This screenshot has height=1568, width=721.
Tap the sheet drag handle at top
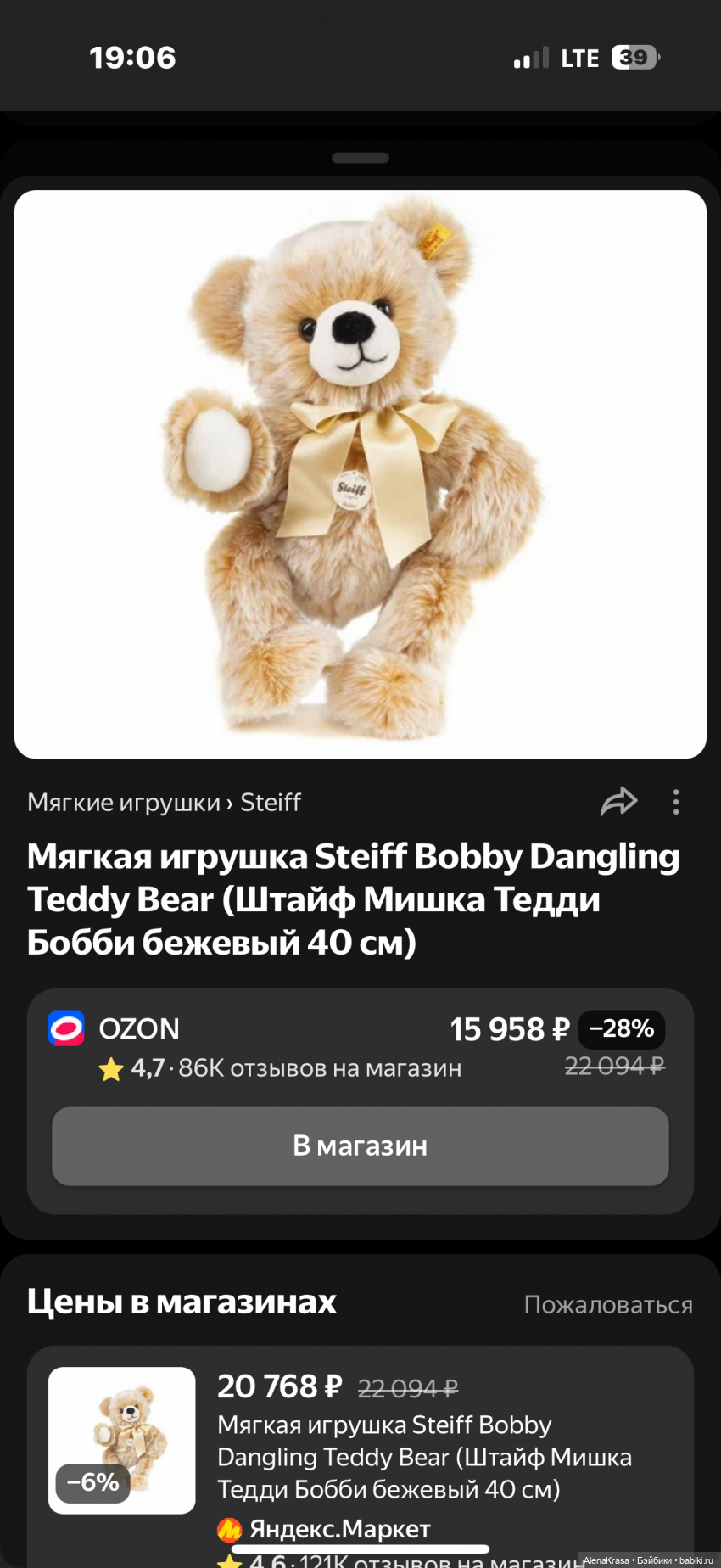(360, 158)
